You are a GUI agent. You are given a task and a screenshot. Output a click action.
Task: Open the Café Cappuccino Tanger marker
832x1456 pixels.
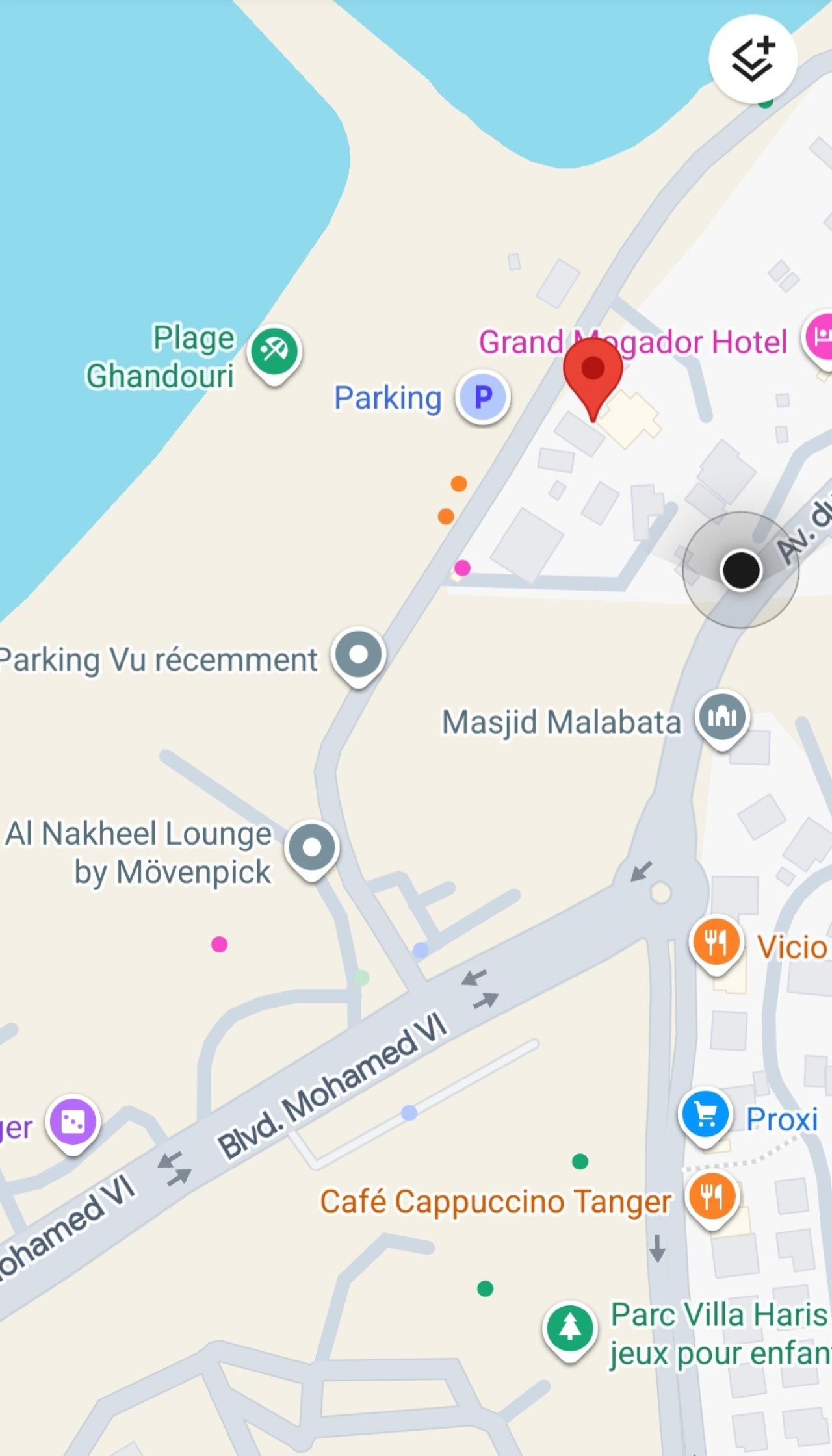712,1196
